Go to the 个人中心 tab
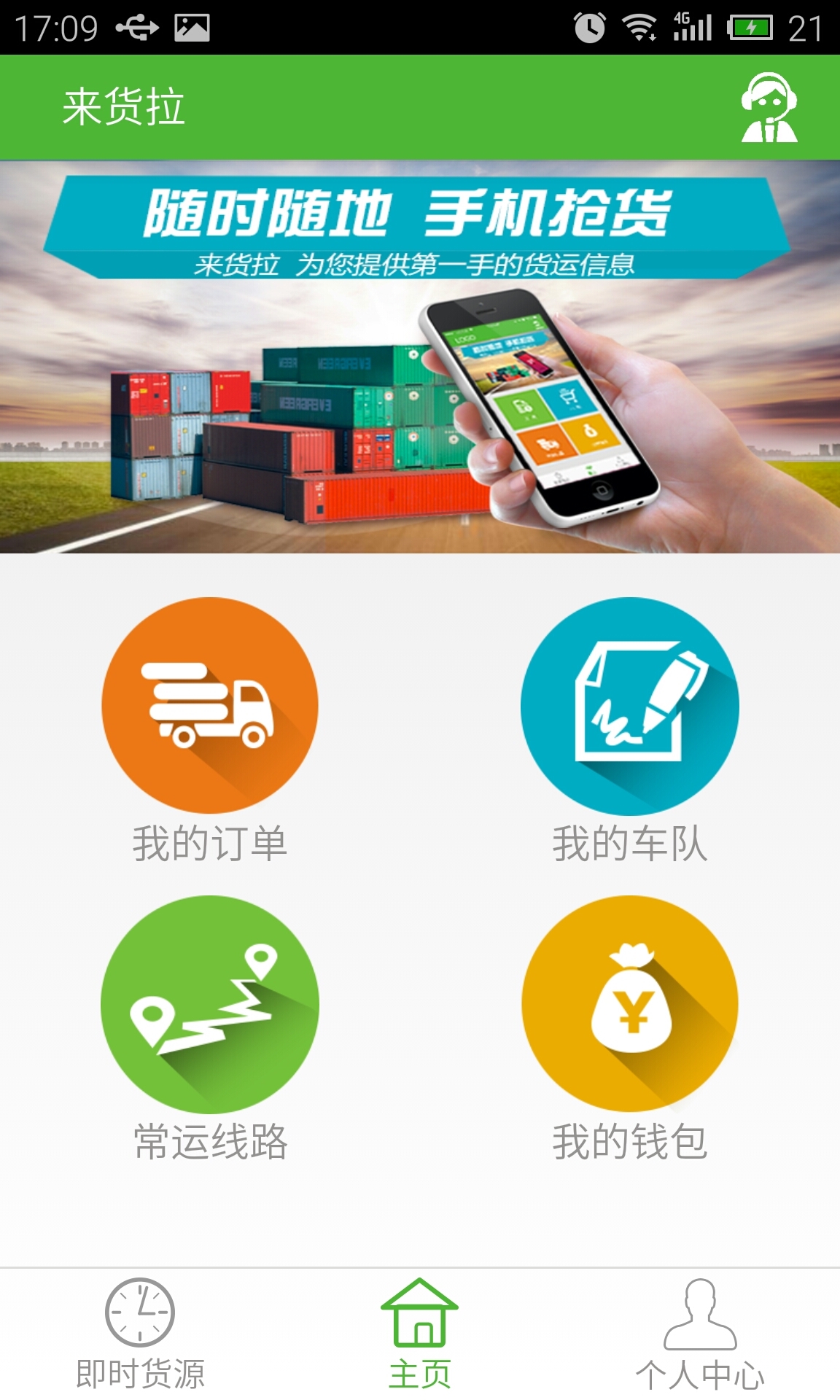 (700, 1333)
